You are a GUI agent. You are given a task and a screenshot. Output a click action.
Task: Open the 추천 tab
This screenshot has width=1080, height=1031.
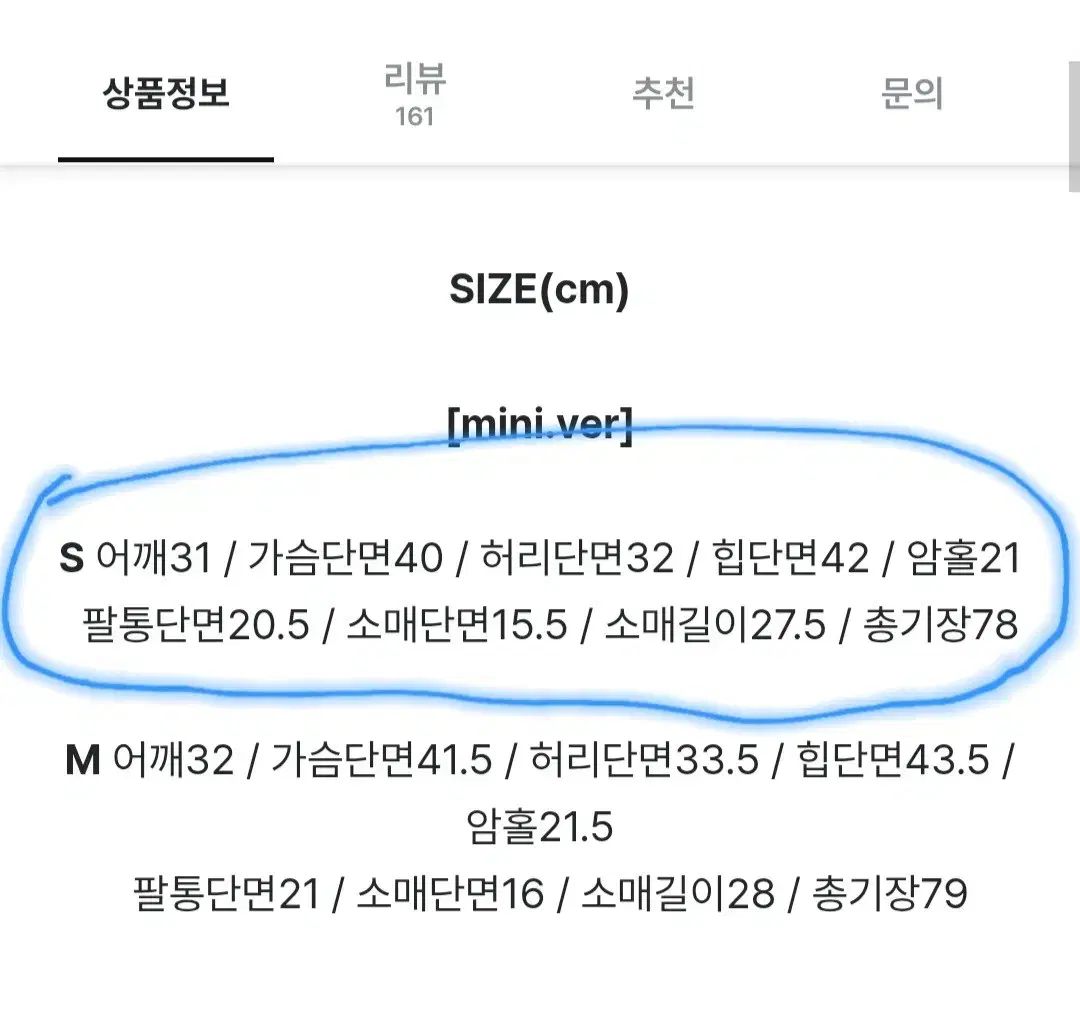[662, 94]
